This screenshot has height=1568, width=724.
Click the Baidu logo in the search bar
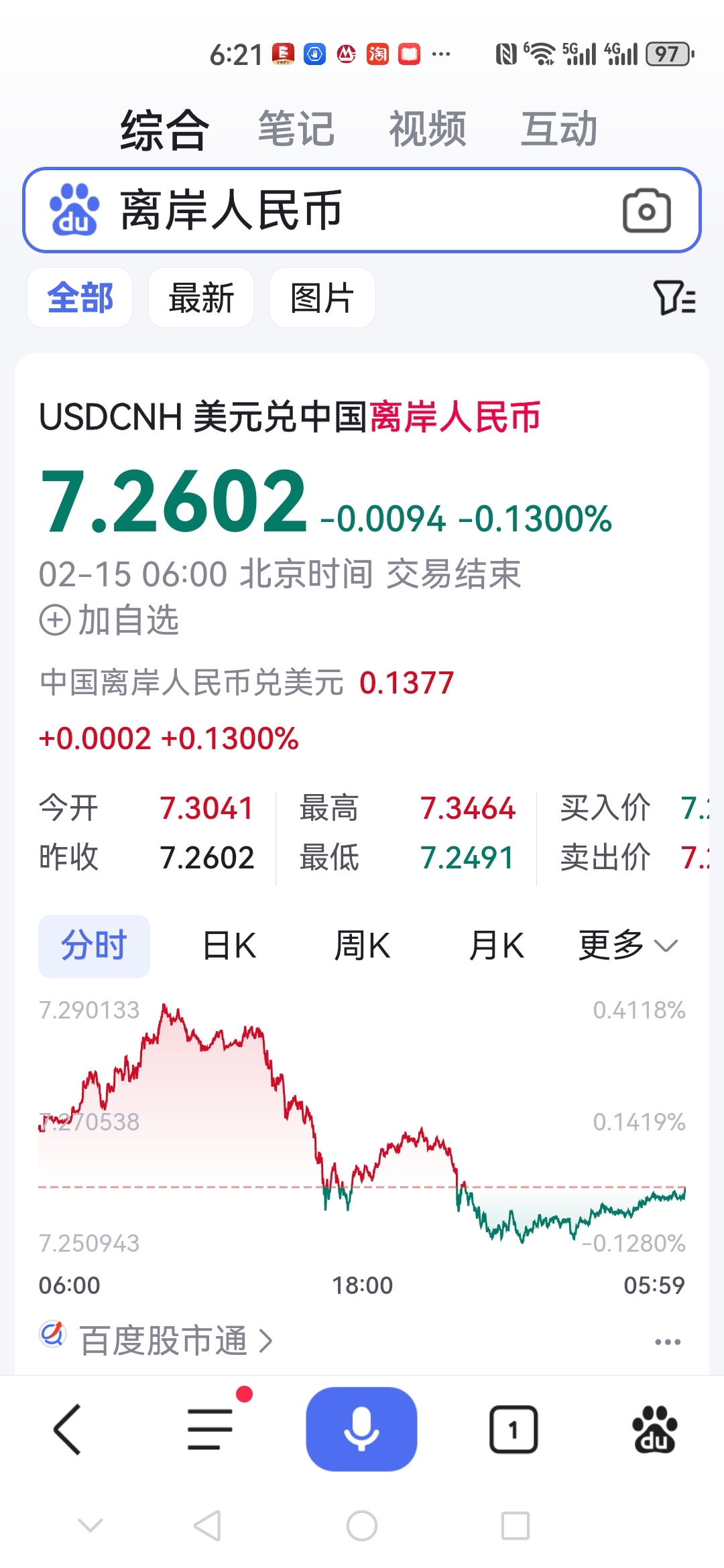[x=74, y=211]
